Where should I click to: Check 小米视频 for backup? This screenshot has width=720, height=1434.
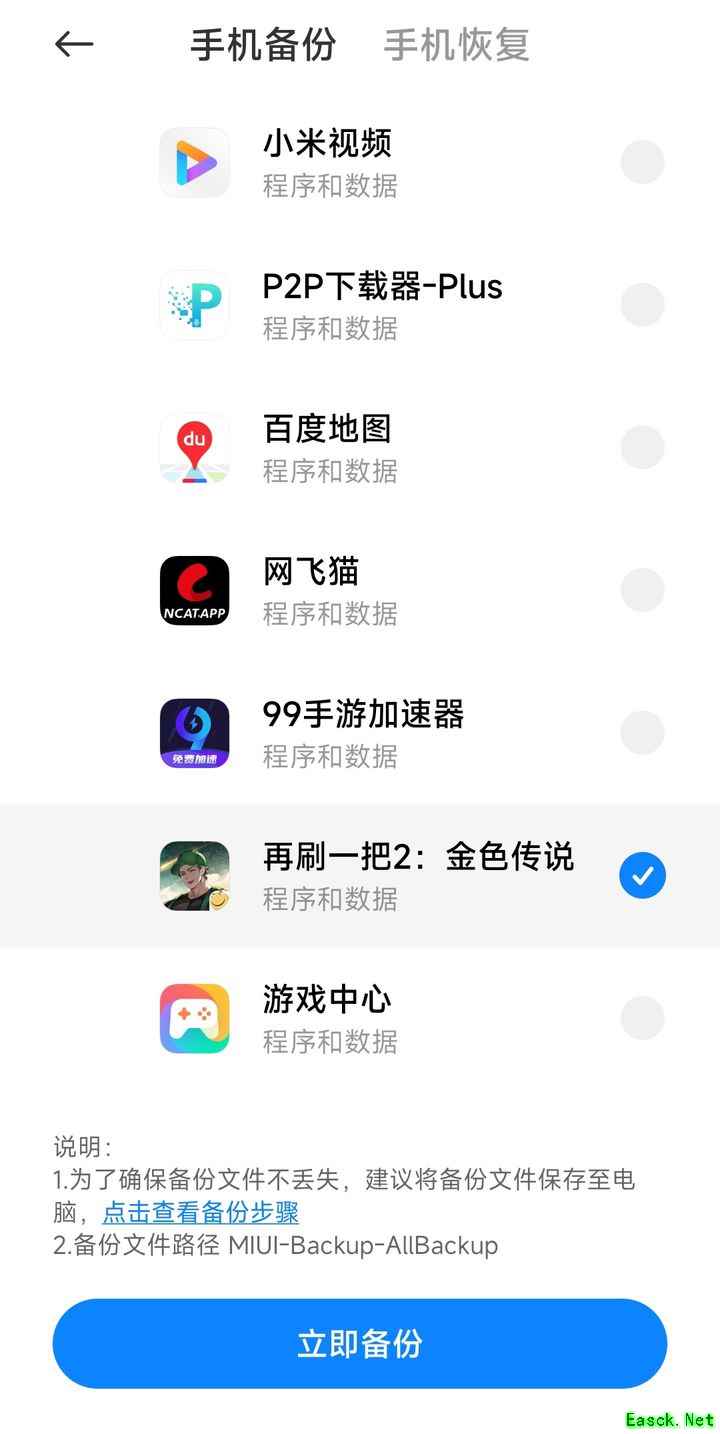(642, 162)
